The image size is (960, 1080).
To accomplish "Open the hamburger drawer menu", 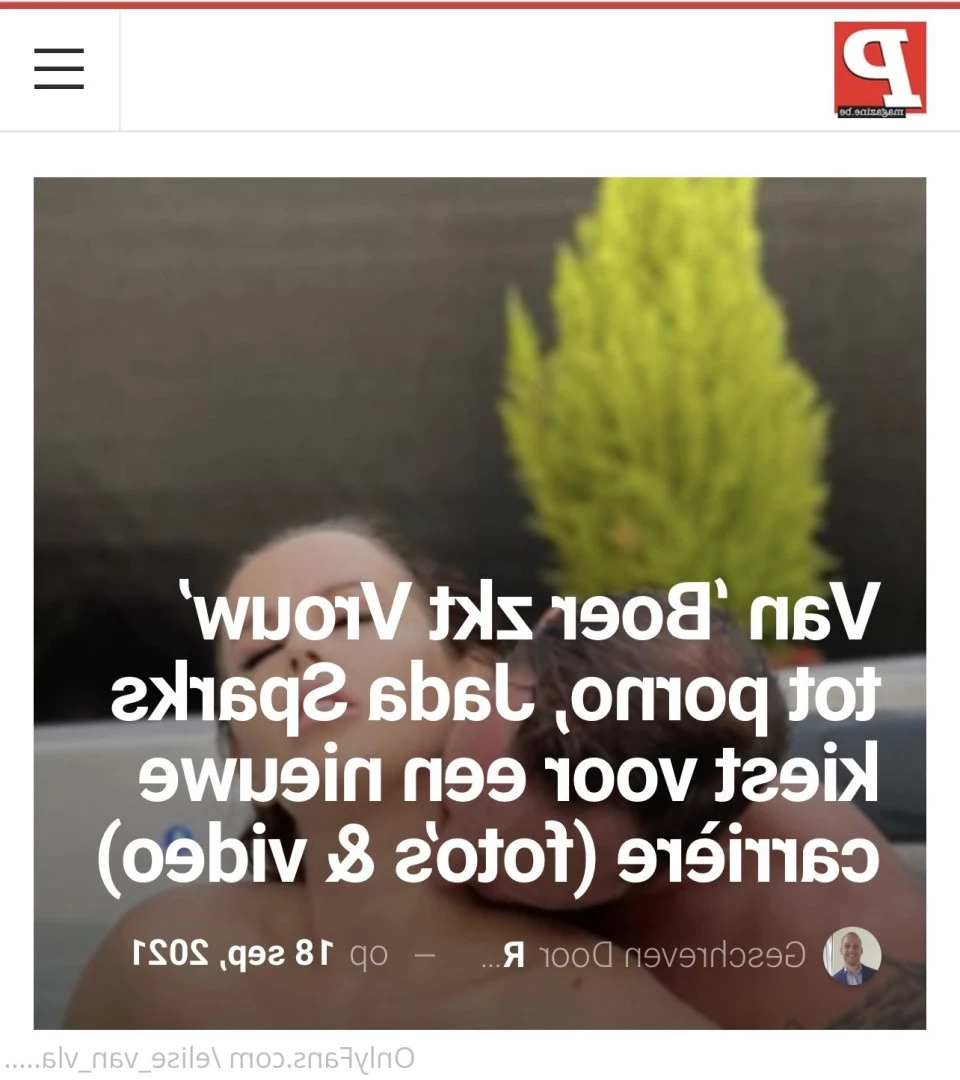I will click(59, 70).
